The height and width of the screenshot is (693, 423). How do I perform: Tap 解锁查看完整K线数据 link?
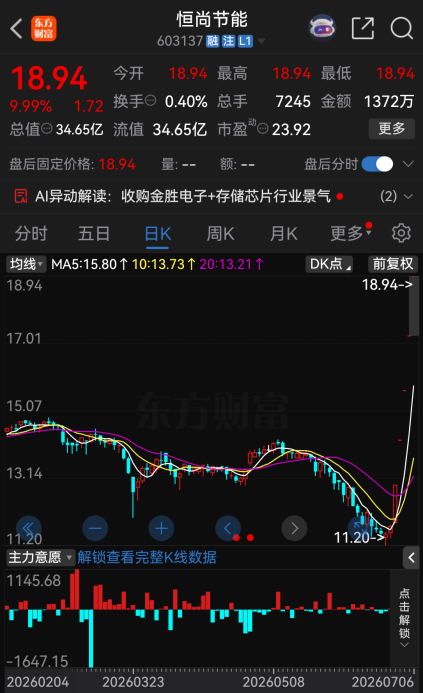[147, 557]
